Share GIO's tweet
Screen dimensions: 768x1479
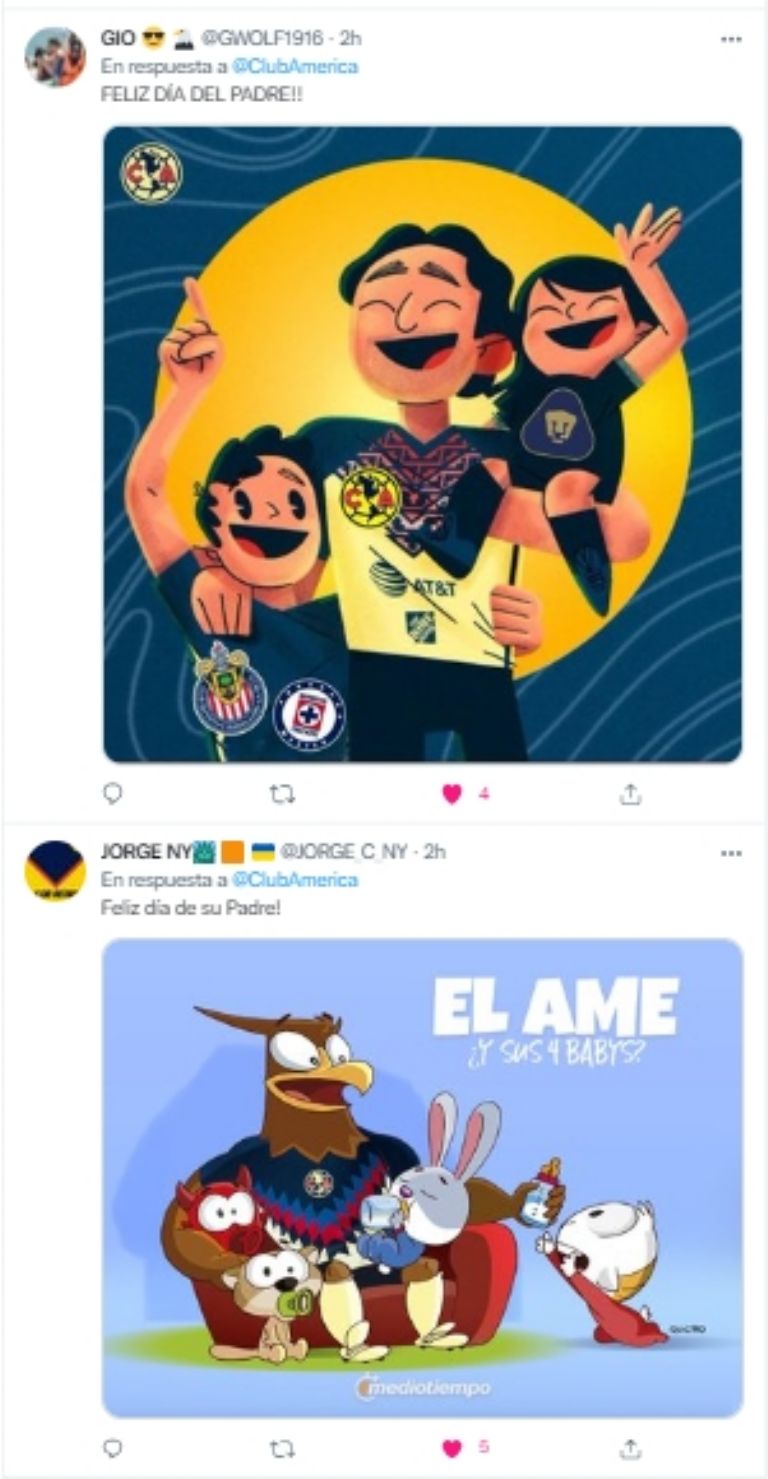[x=629, y=794]
